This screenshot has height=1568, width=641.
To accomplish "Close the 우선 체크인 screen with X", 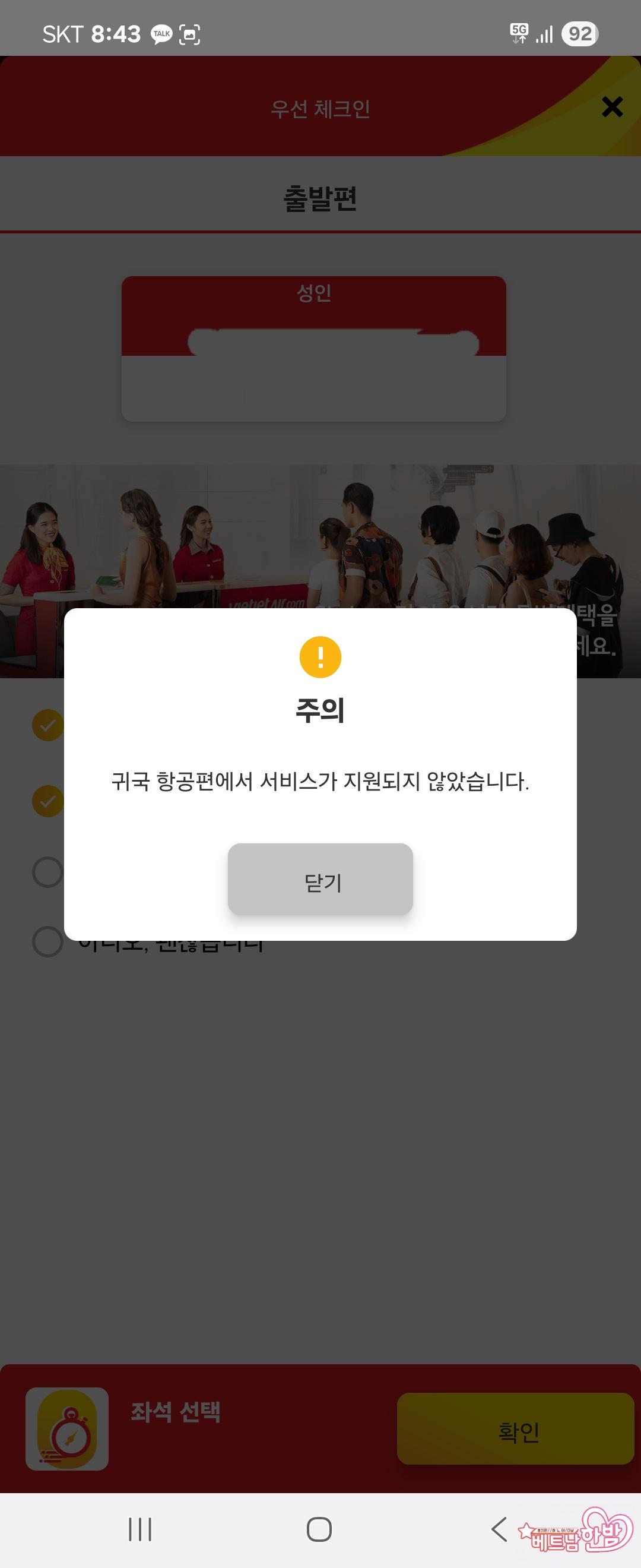I will (612, 107).
